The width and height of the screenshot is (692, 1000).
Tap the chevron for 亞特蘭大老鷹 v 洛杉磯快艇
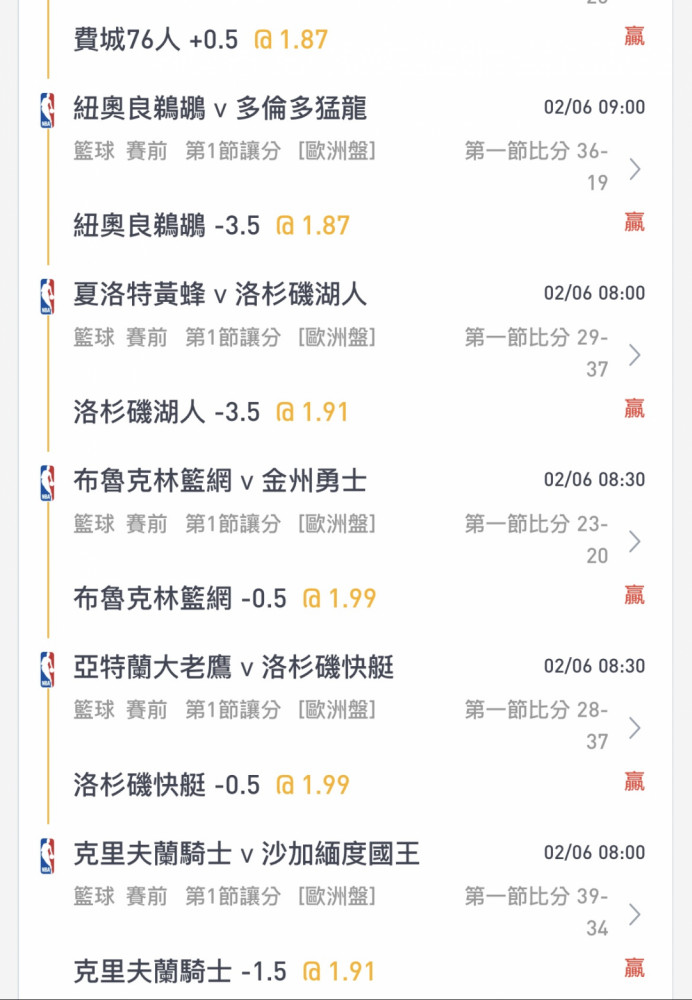(634, 728)
